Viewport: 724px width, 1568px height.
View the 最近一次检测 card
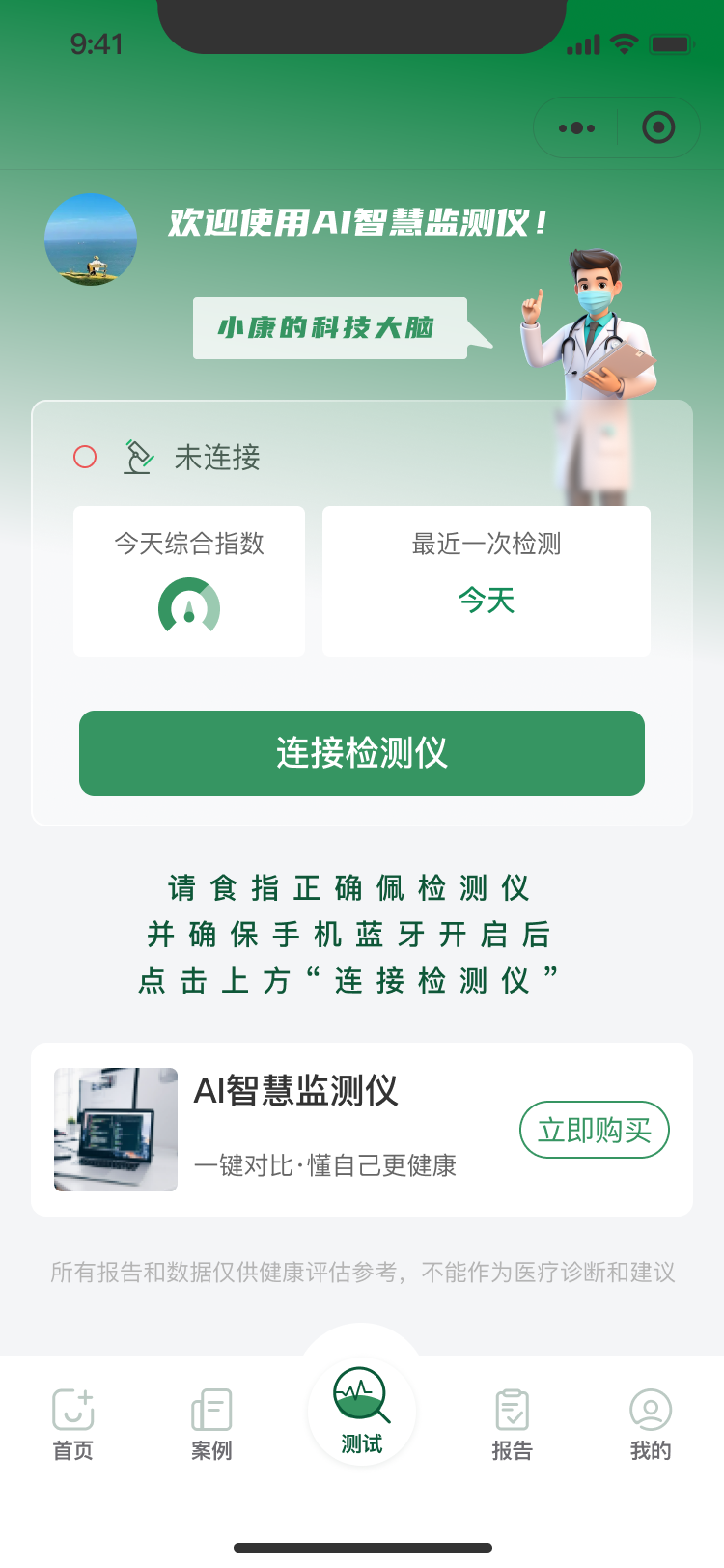click(487, 581)
